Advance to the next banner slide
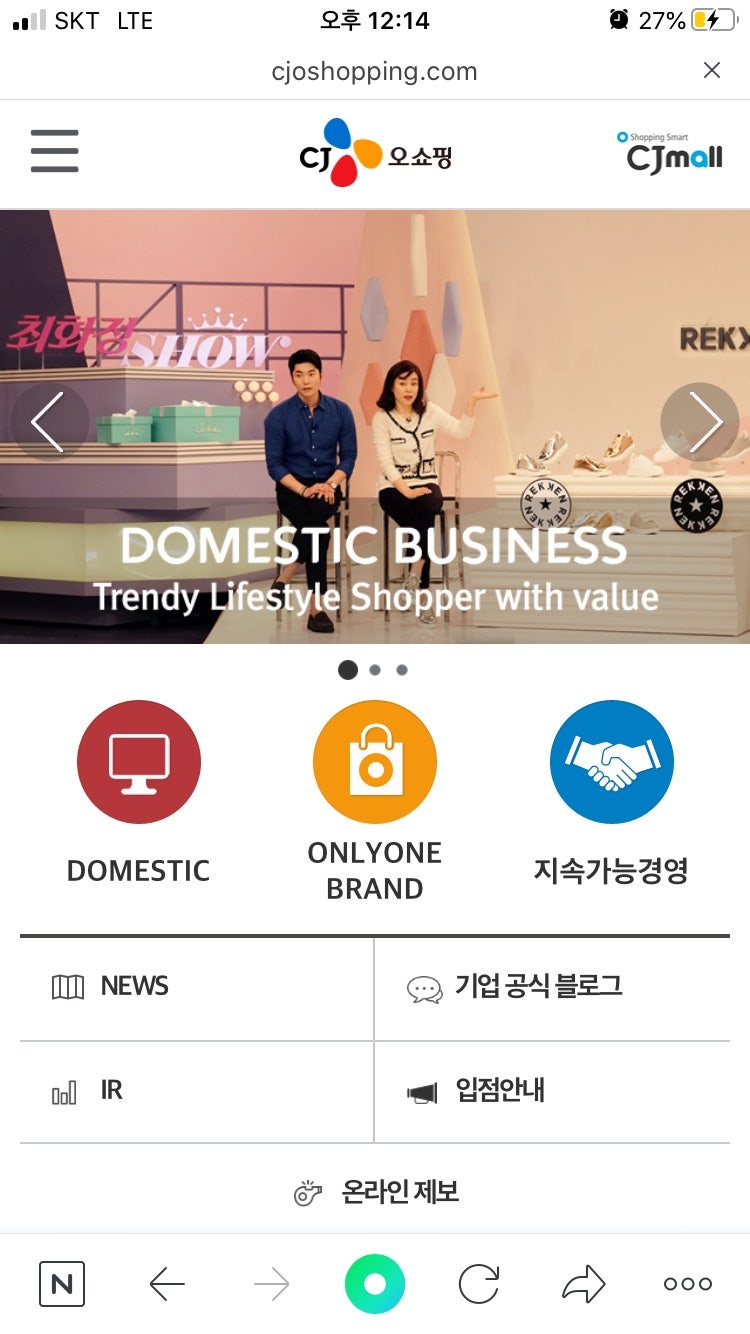750x1334 pixels. tap(701, 422)
